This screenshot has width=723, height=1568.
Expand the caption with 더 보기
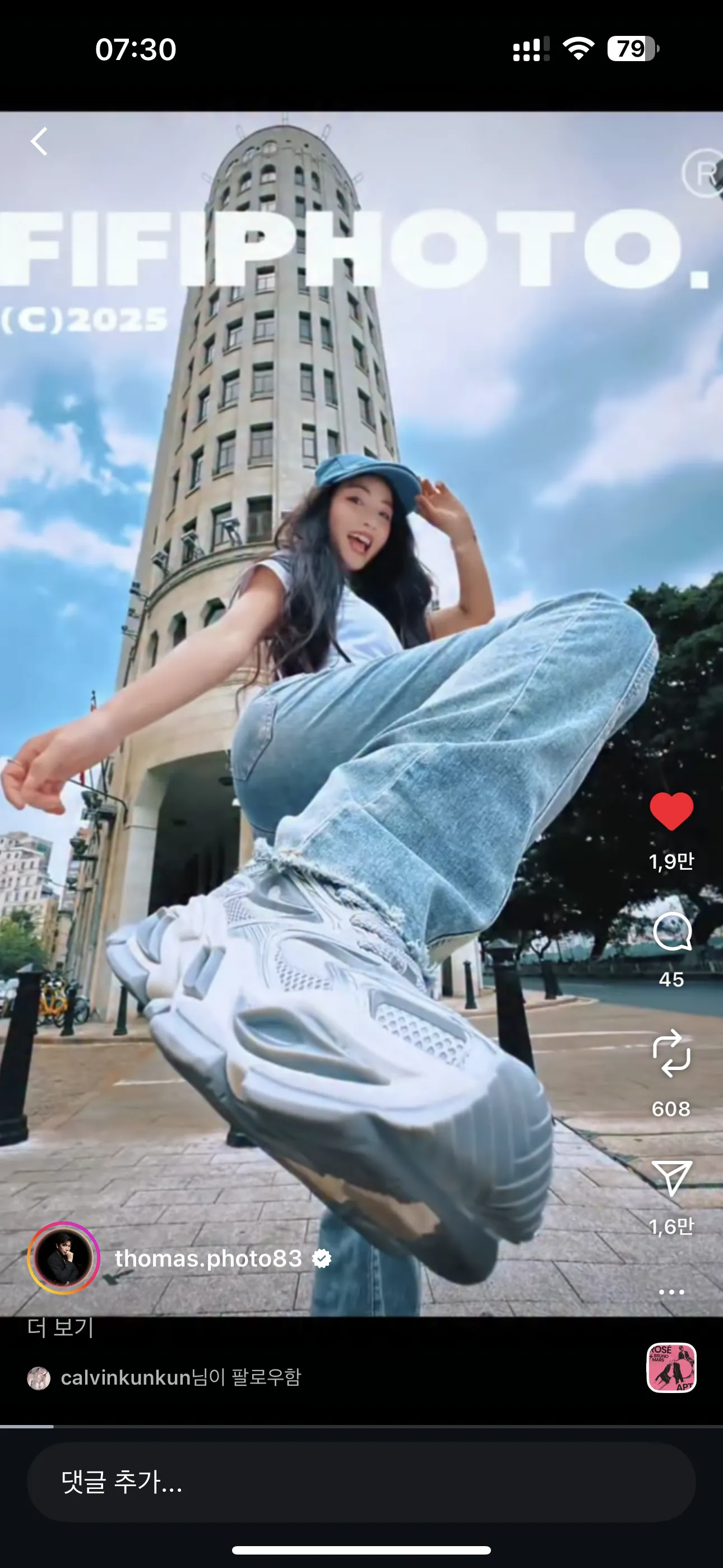coord(61,1327)
